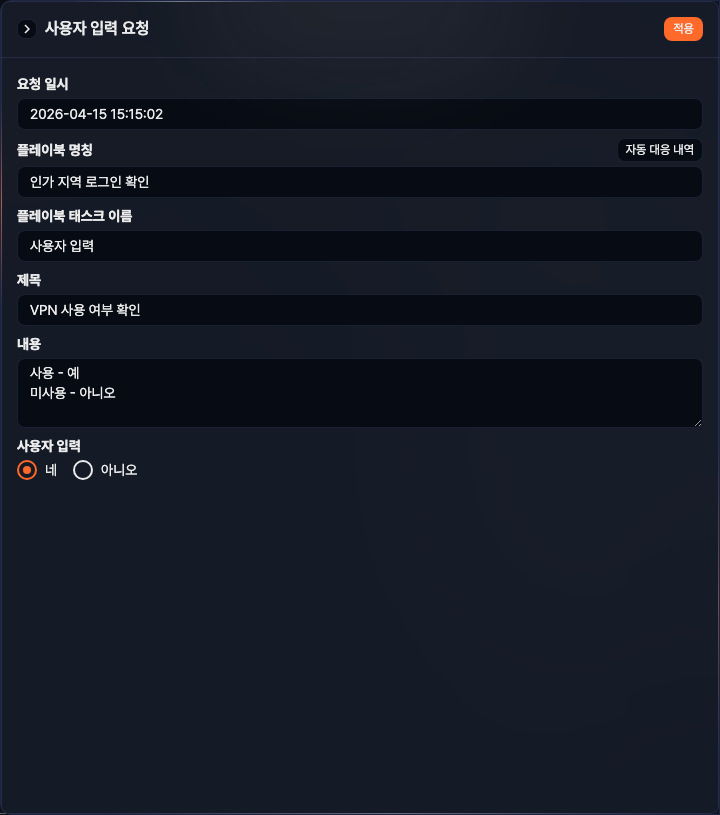Choose the 아니오 radio option
The width and height of the screenshot is (720, 815).
83,469
